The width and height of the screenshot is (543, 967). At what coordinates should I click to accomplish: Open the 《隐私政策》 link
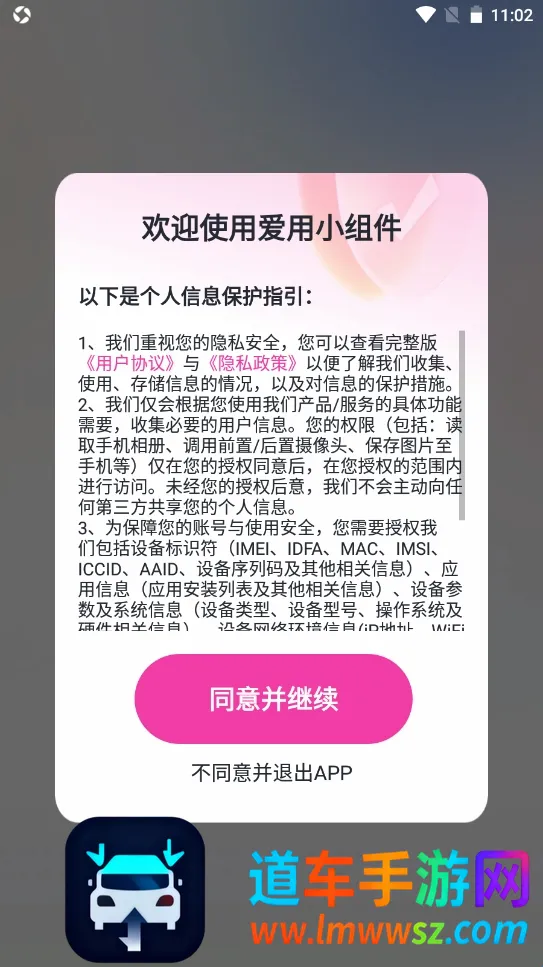coord(254,362)
